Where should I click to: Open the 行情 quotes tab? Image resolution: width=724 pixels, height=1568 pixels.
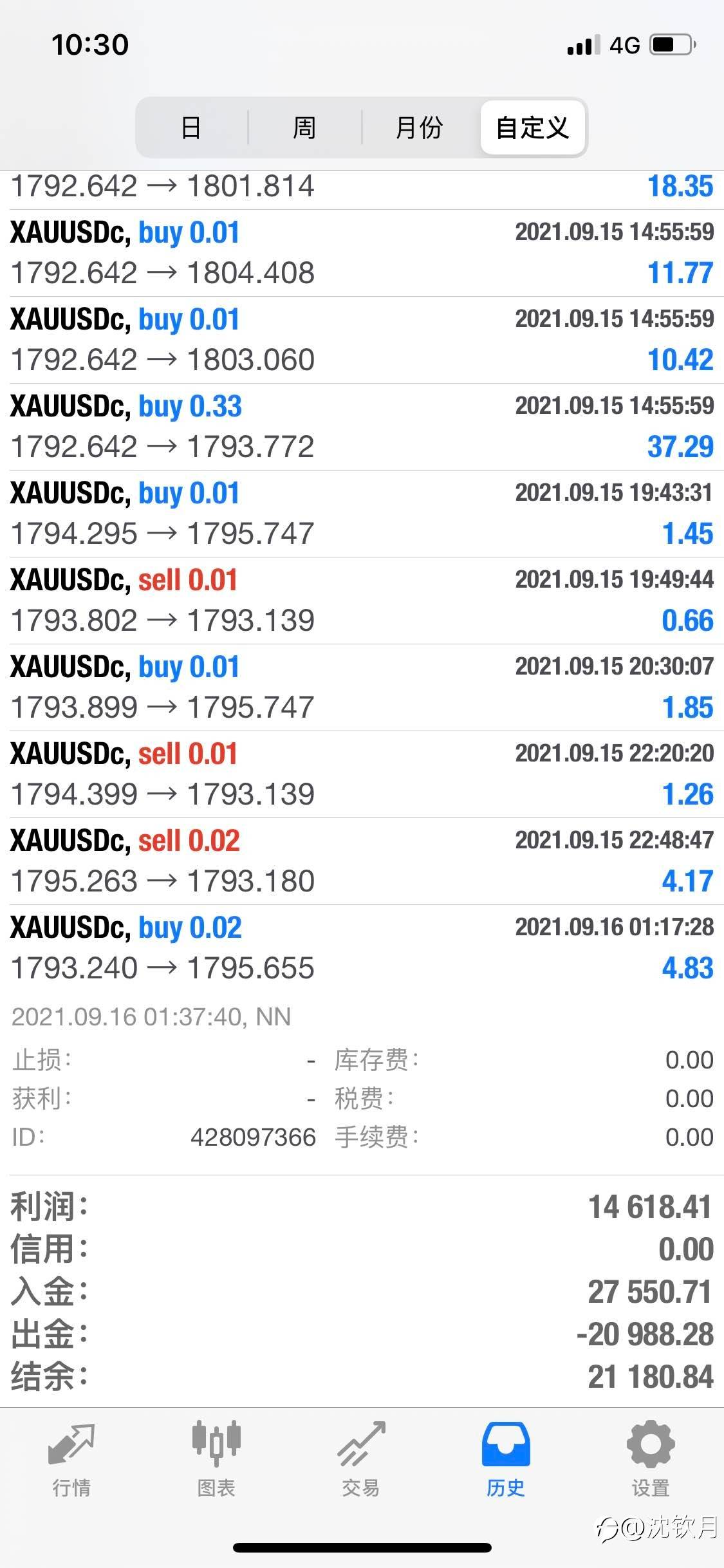71,1460
